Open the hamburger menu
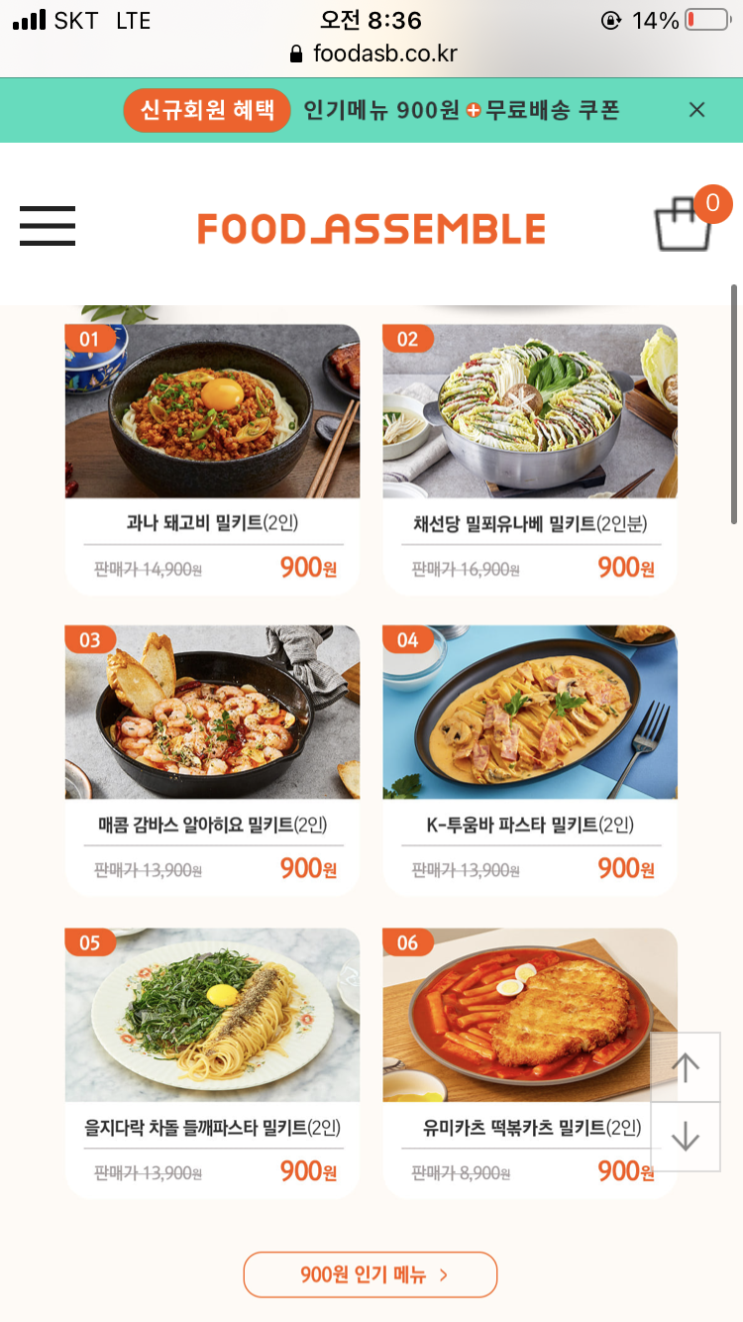The height and width of the screenshot is (1322, 743). click(x=47, y=226)
